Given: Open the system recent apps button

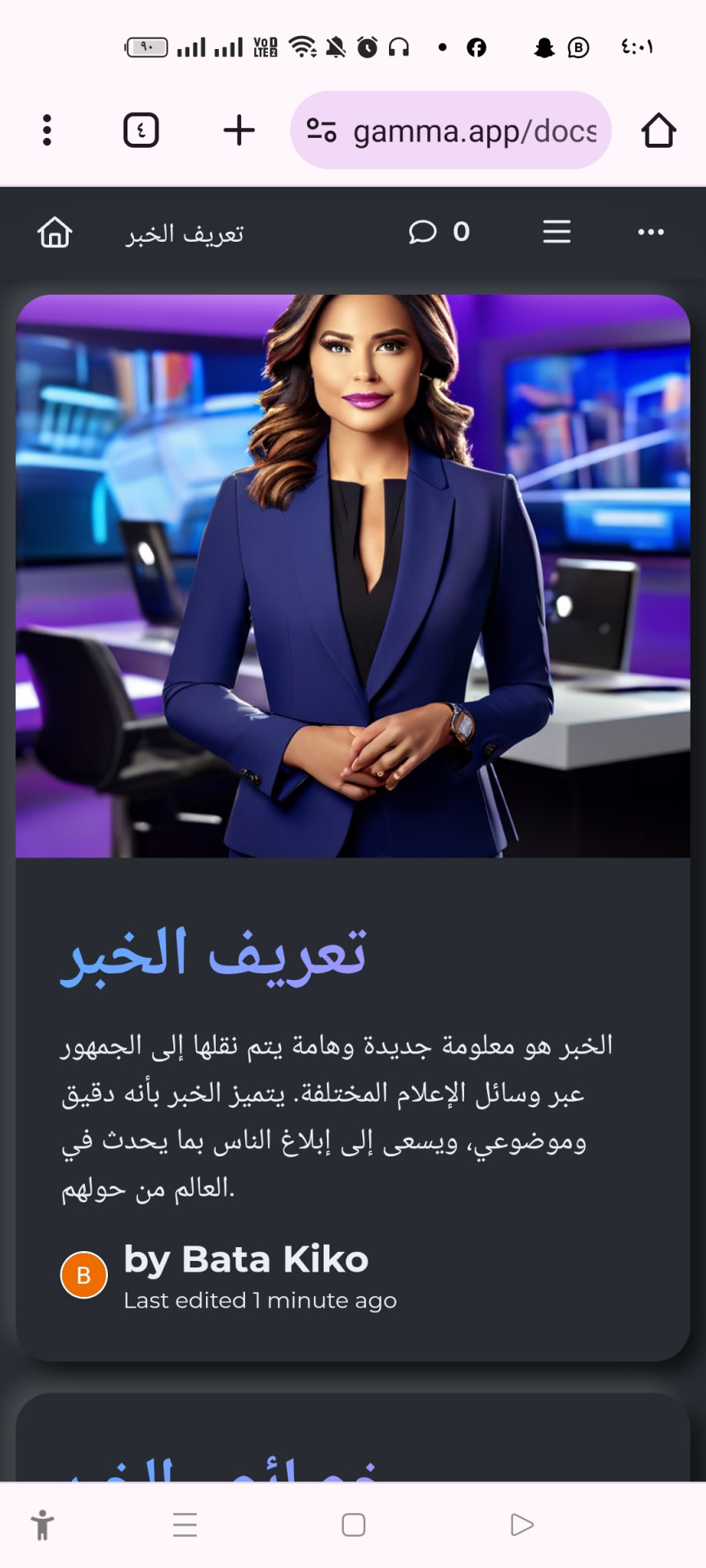Looking at the screenshot, I should click(x=185, y=1525).
